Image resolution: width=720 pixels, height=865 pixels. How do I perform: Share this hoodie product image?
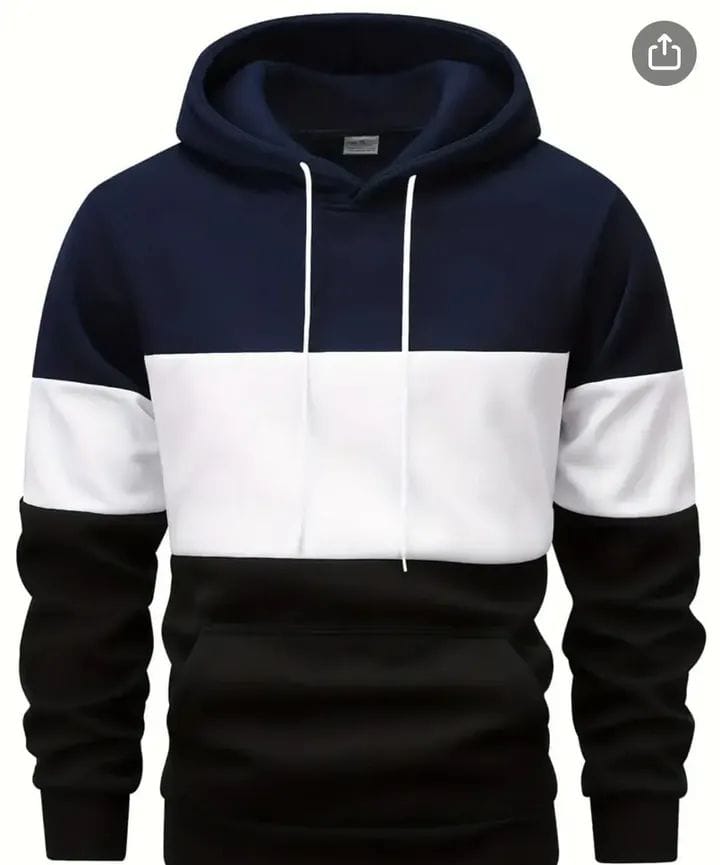[664, 53]
